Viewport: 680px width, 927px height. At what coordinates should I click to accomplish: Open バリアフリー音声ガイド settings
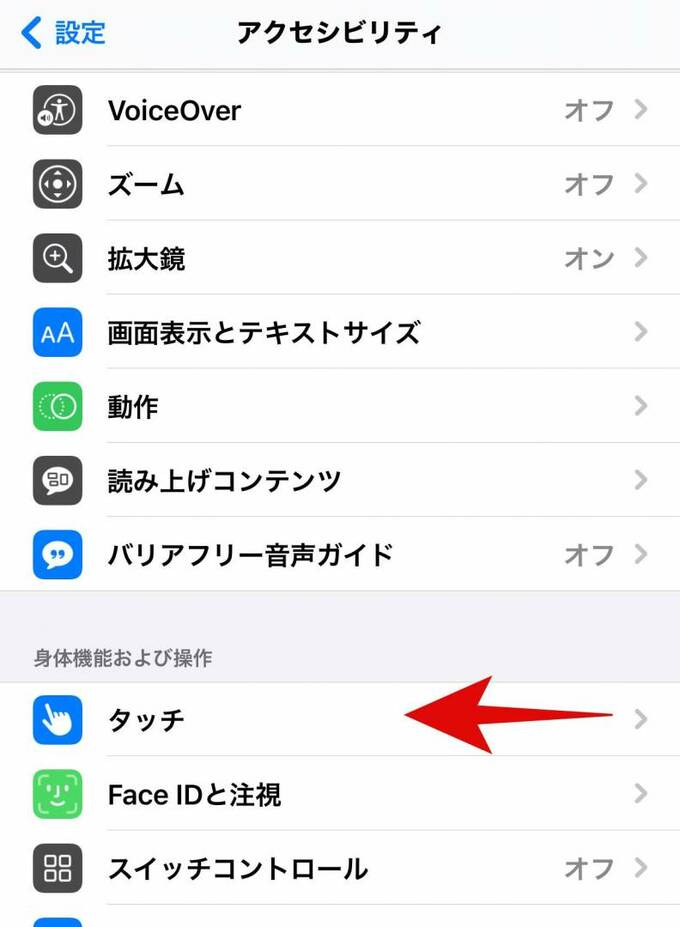pos(340,554)
